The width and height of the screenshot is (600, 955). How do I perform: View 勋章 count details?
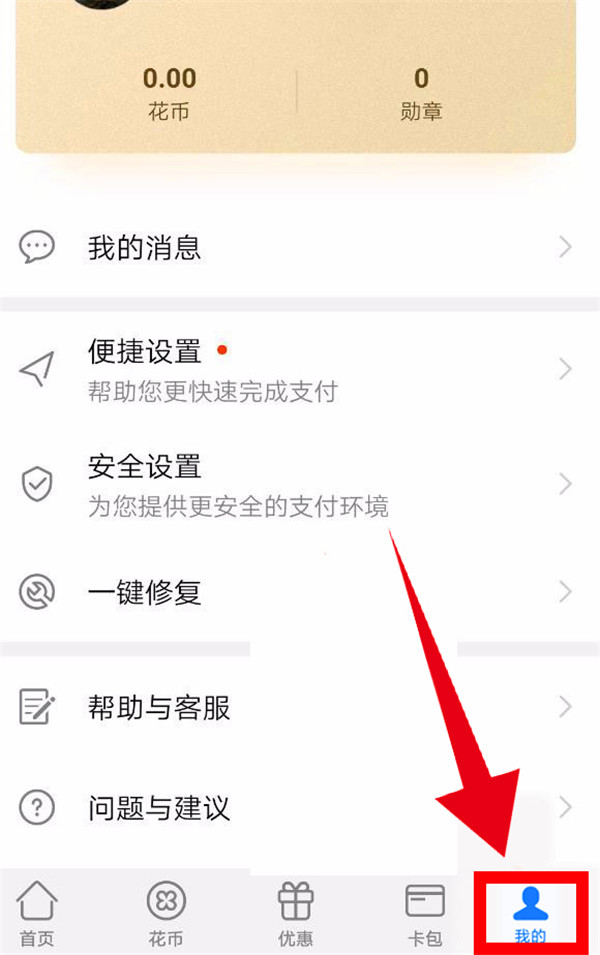pos(421,92)
